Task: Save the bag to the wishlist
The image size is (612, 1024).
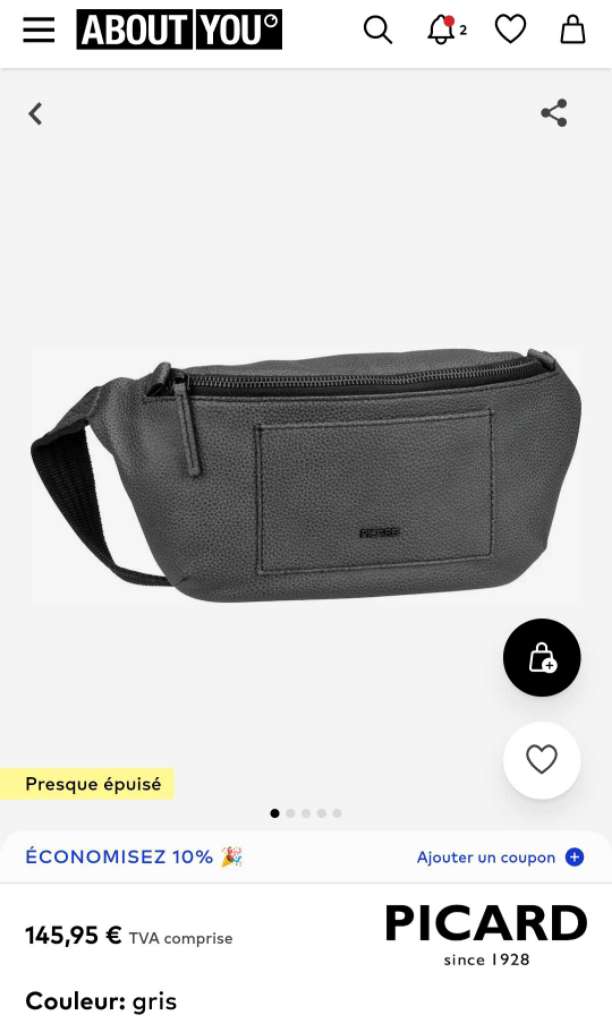Action: pos(541,760)
